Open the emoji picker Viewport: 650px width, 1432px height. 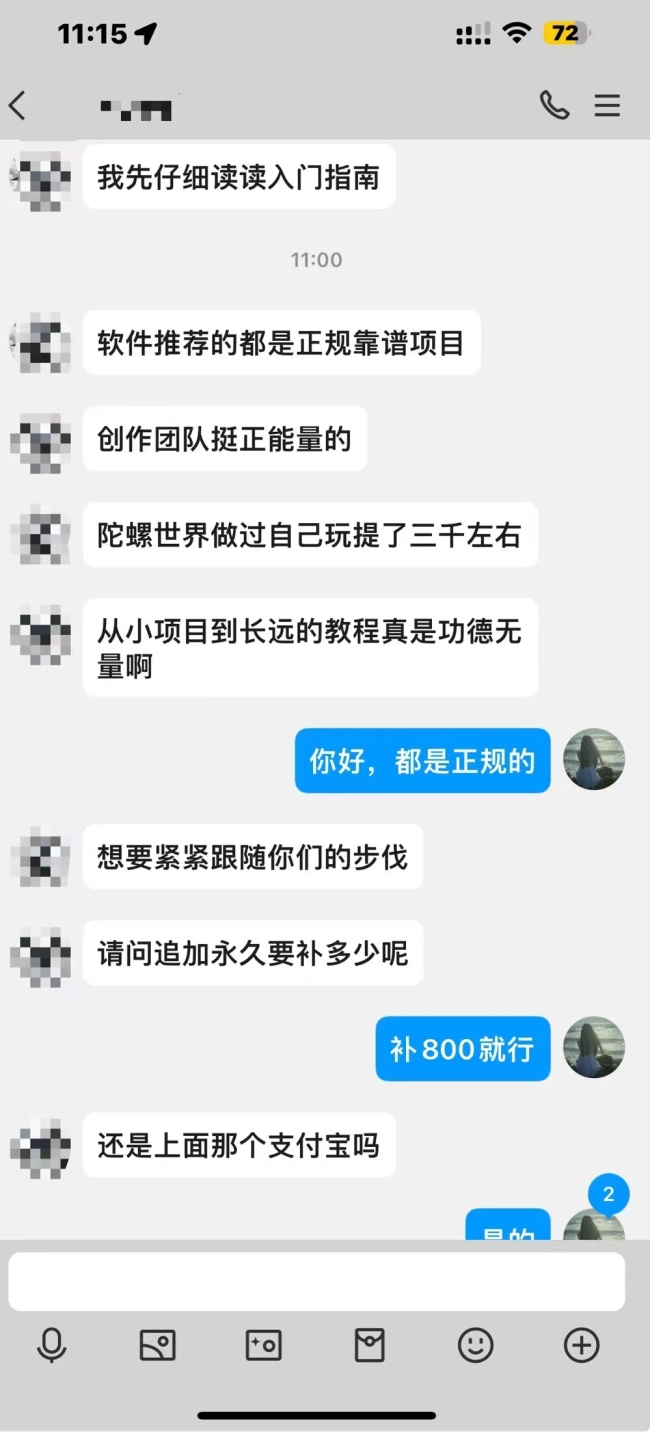coord(475,1346)
